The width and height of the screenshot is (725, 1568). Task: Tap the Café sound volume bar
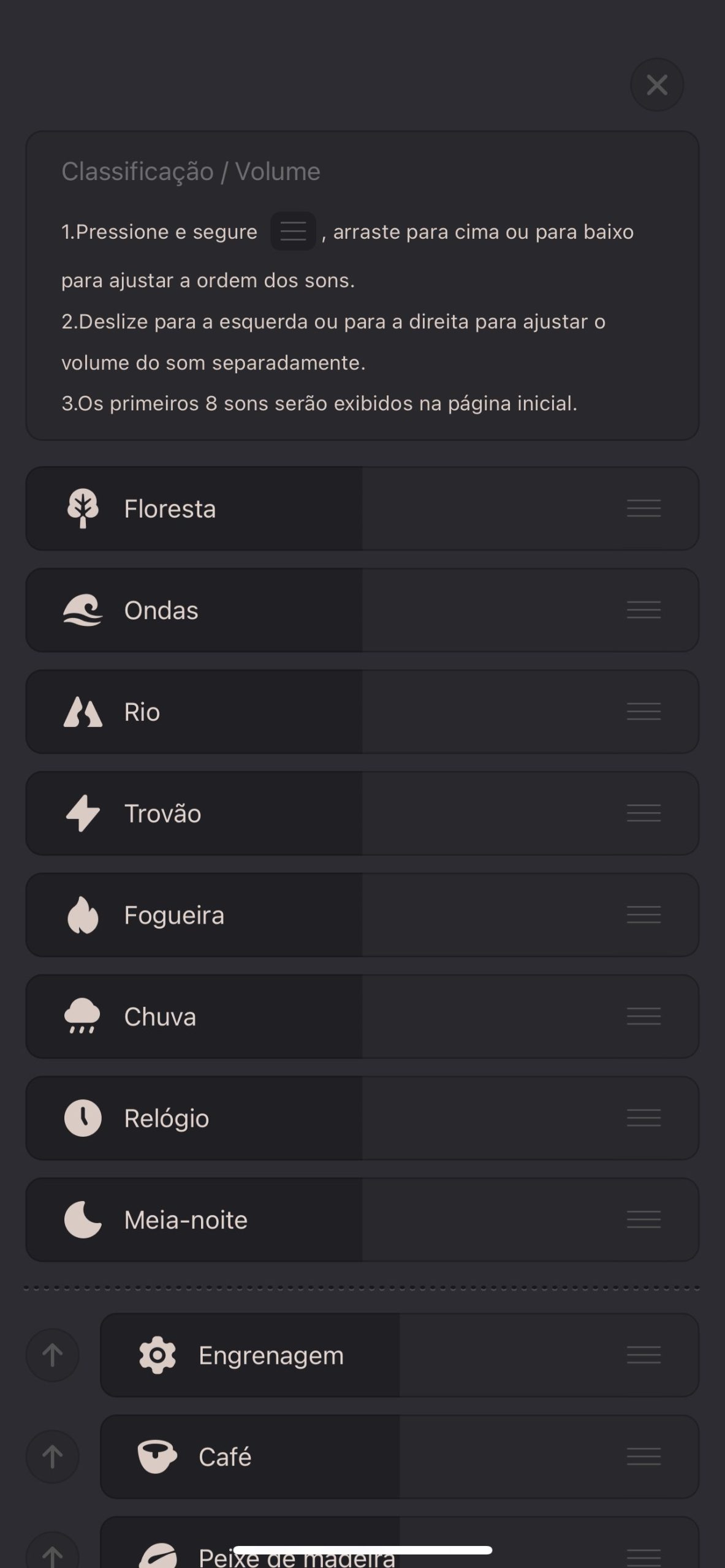[400, 1457]
